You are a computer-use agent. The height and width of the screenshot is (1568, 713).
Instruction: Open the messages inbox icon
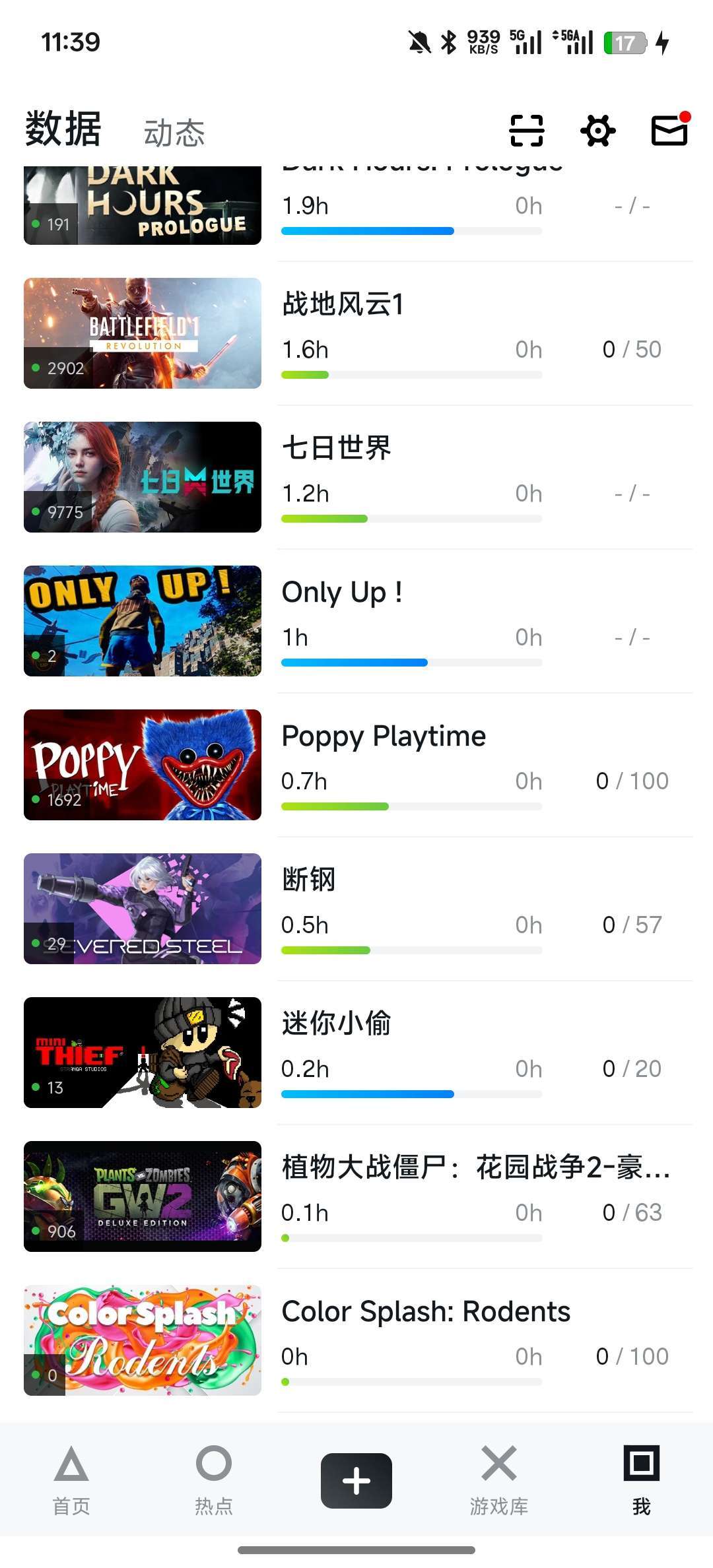[x=669, y=129]
